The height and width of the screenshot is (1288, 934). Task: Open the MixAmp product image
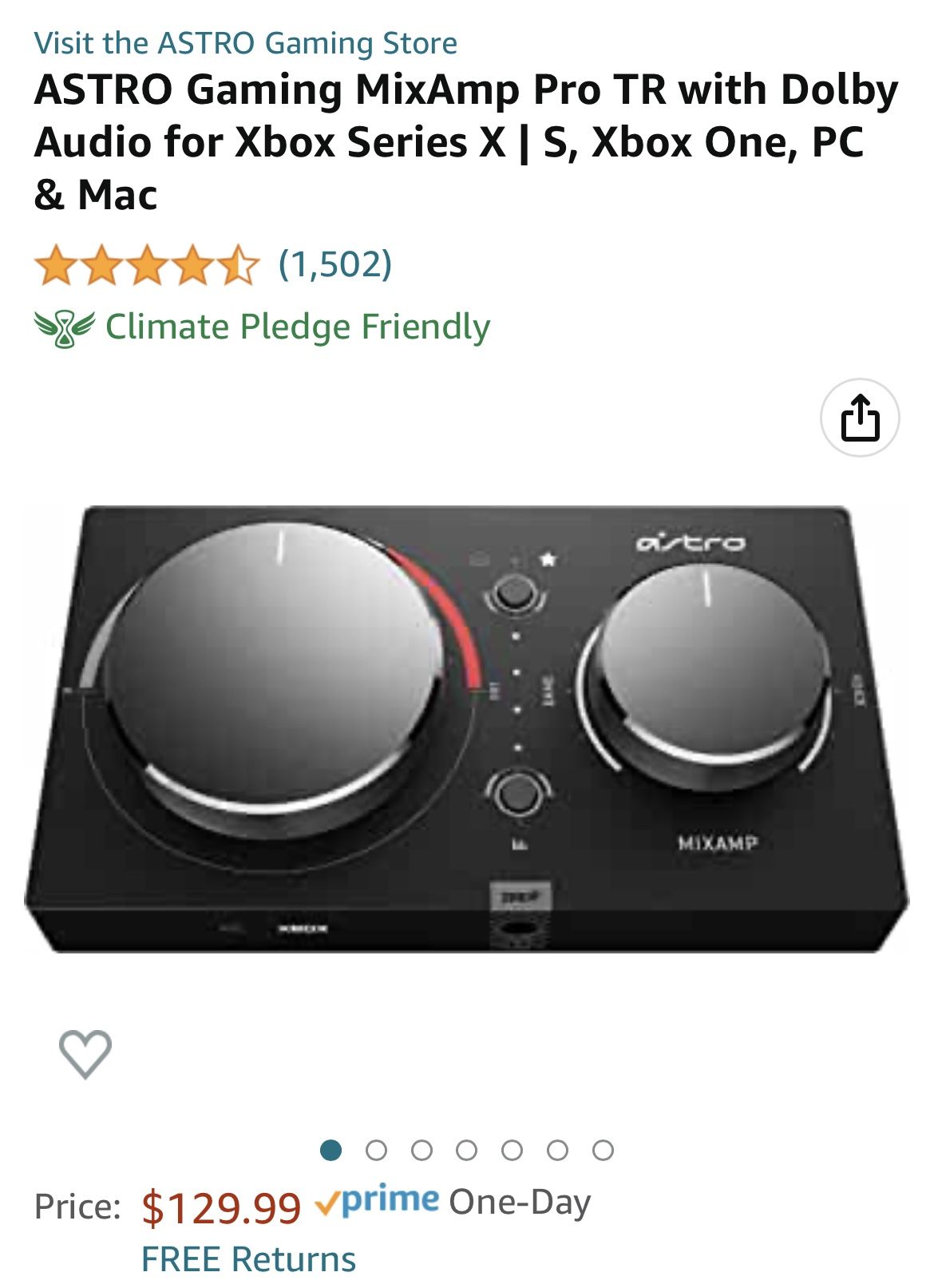point(467,727)
